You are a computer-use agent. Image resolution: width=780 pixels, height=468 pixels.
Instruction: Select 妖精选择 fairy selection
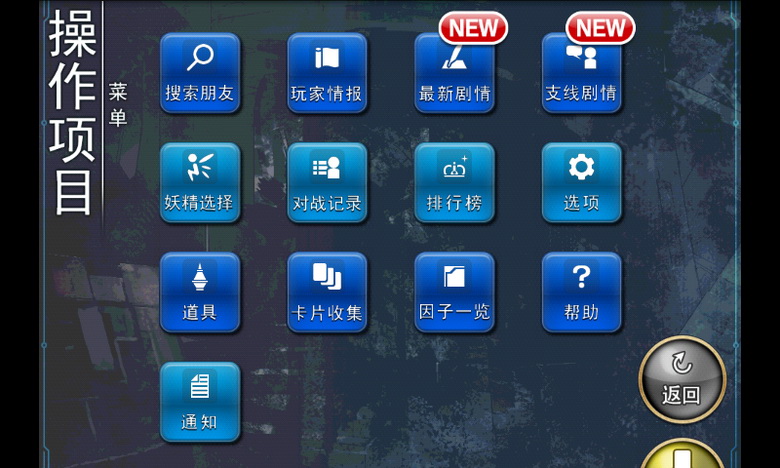pos(200,182)
